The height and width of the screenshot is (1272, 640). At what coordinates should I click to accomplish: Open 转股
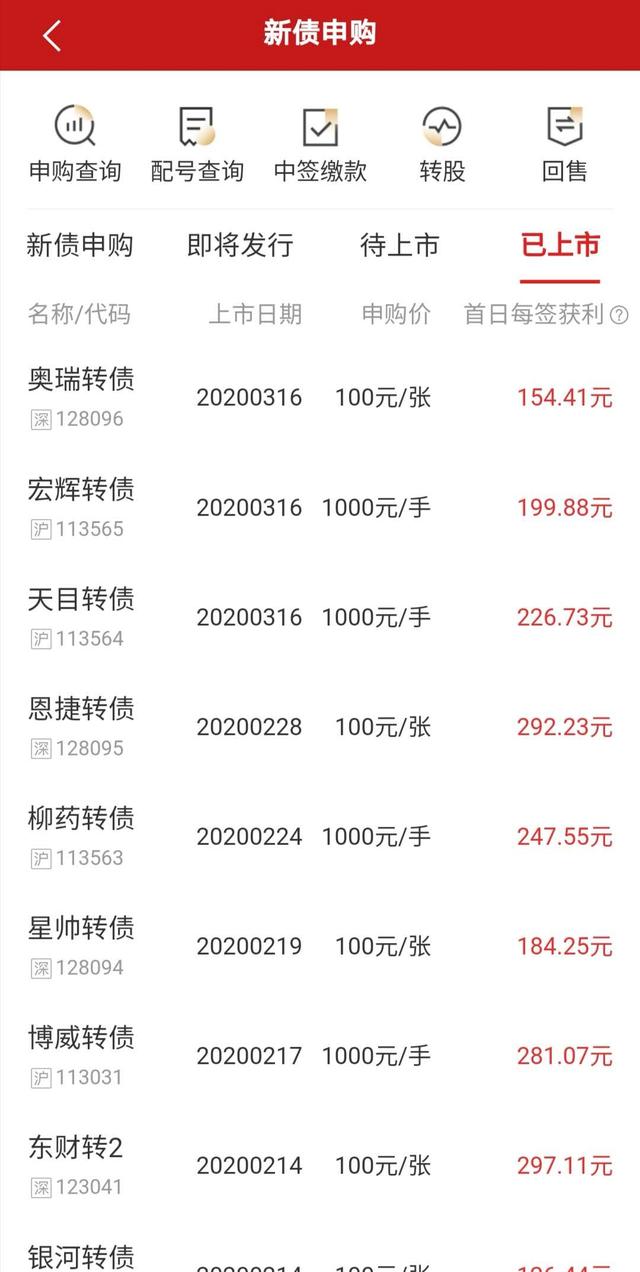pos(442,145)
